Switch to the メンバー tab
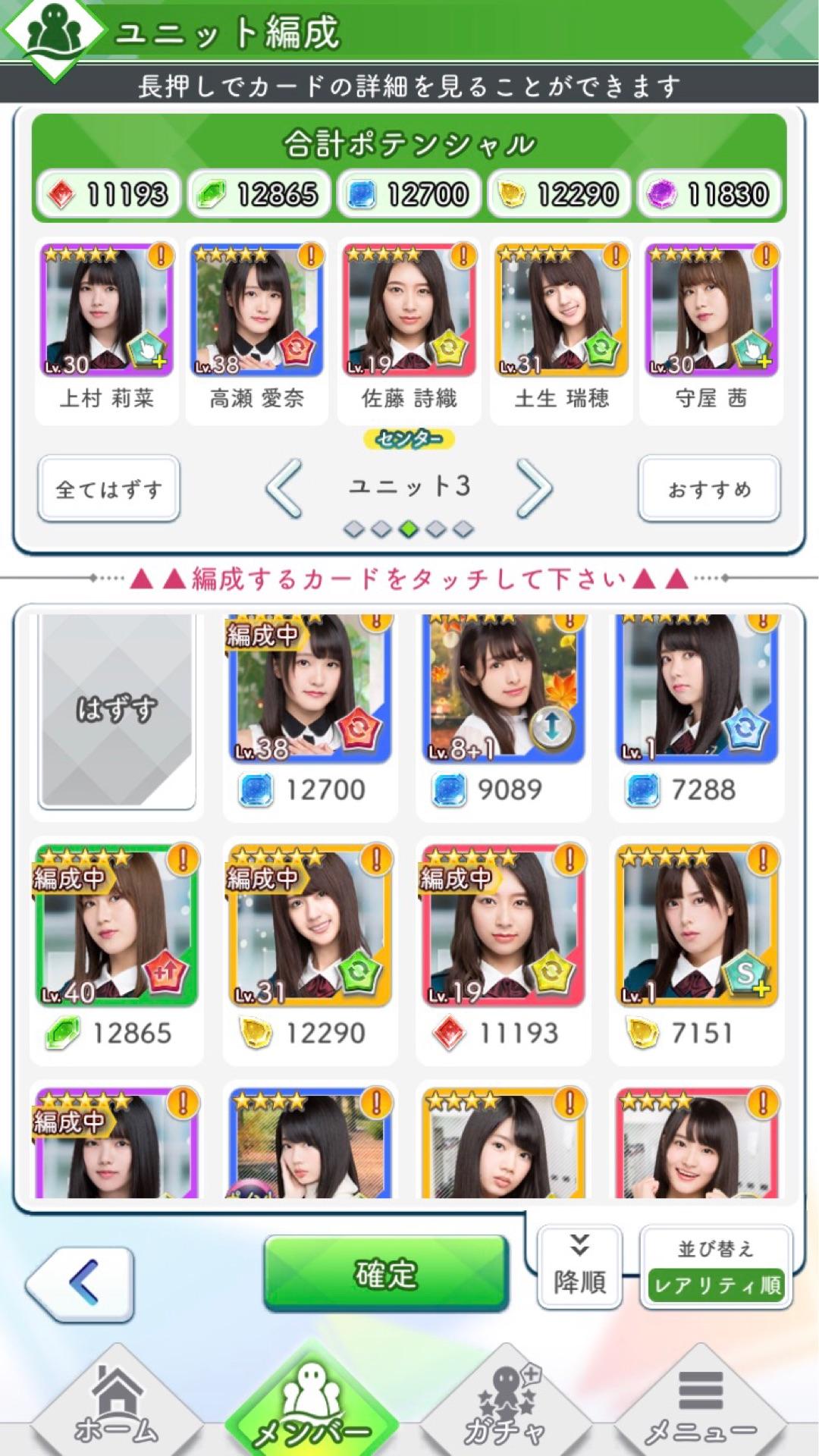The width and height of the screenshot is (819, 1456). (x=311, y=1403)
